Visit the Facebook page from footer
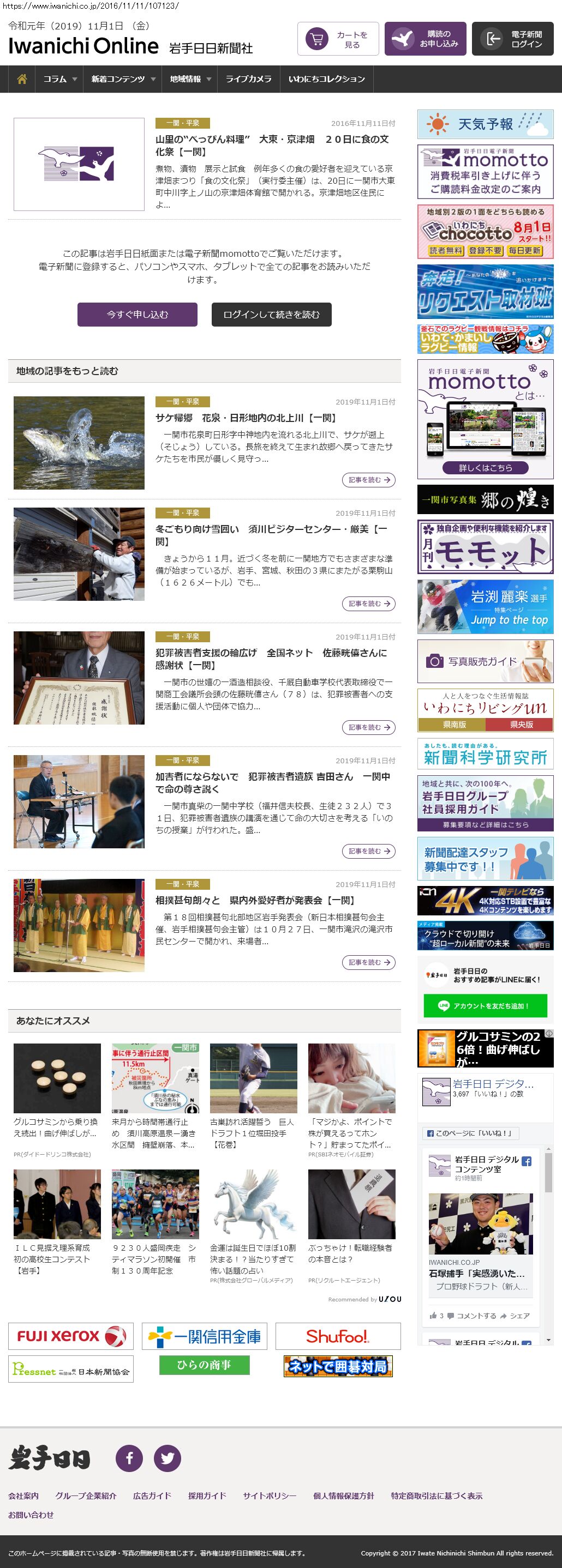The width and height of the screenshot is (562, 1568). 129,1458
